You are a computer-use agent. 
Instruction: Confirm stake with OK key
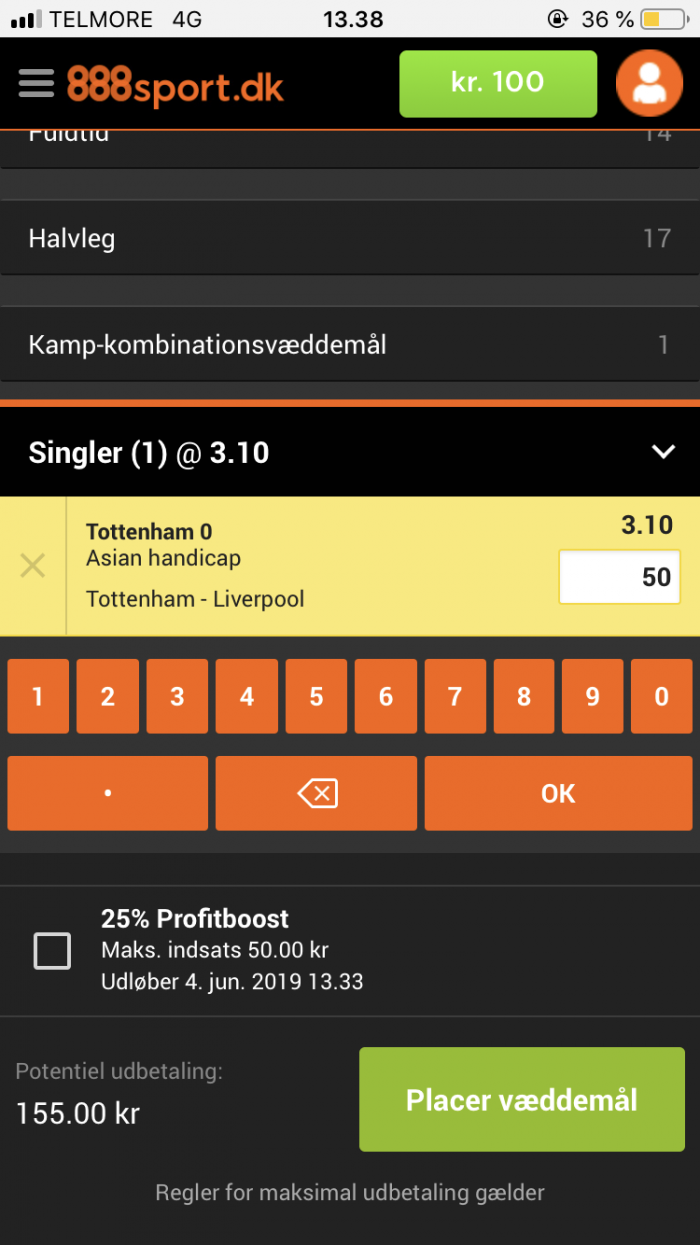[558, 793]
